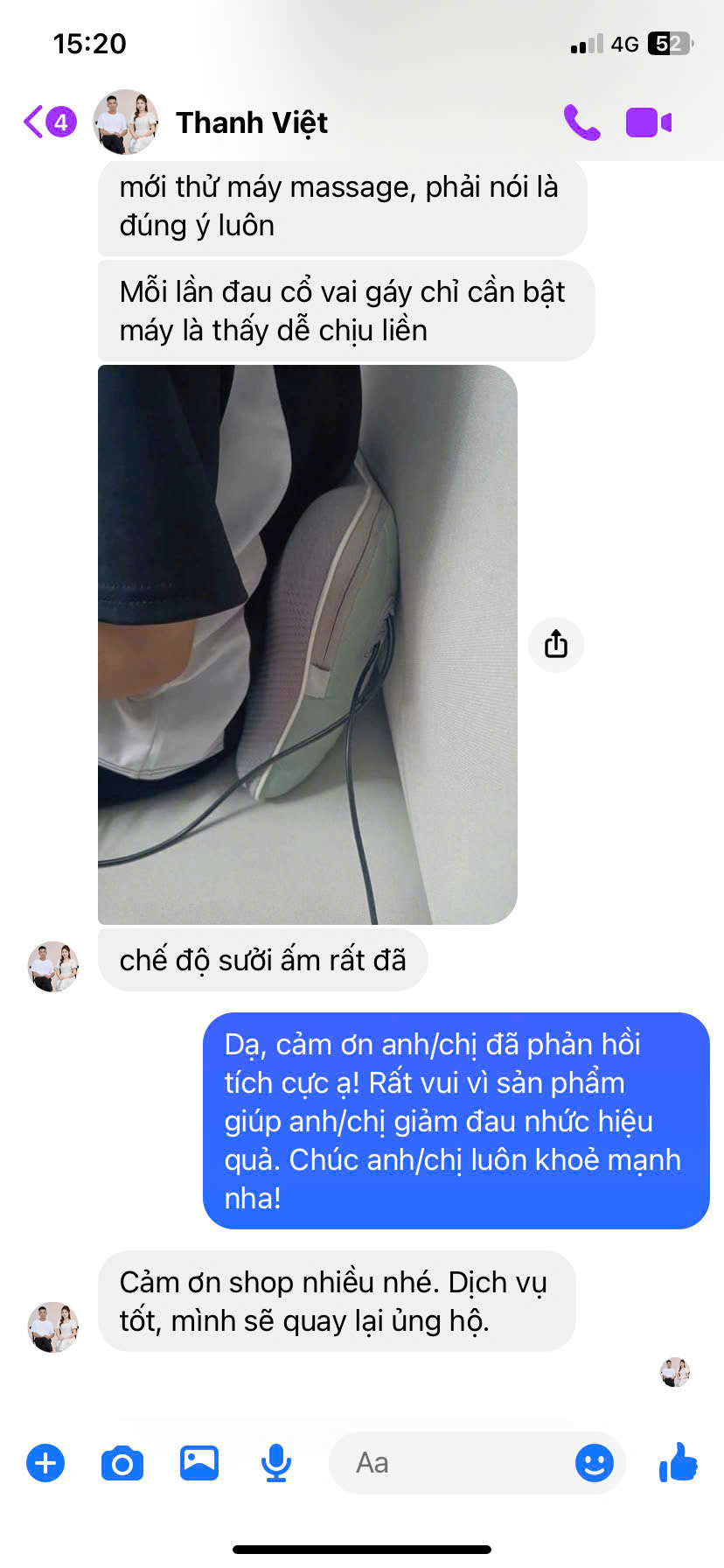
Task: Open more options with the plus button
Action: [45, 1463]
